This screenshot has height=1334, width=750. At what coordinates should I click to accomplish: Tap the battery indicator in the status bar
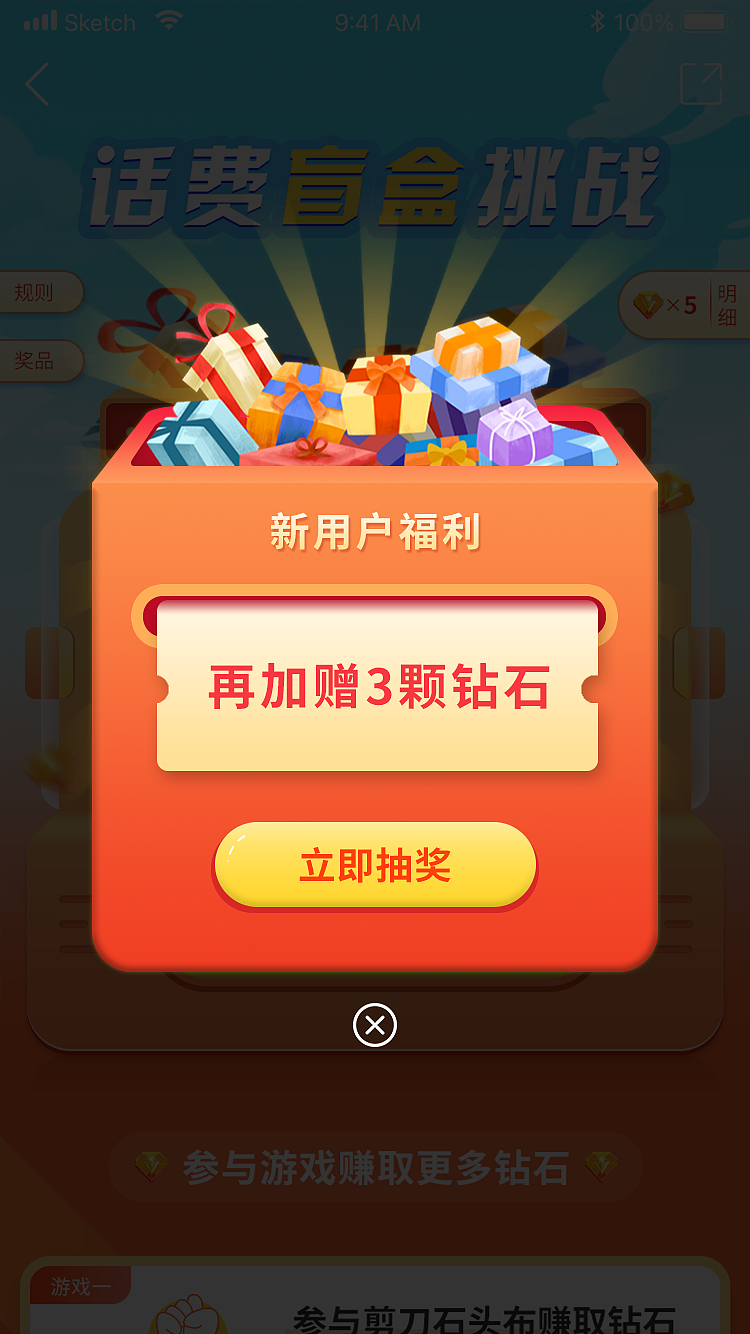point(706,19)
